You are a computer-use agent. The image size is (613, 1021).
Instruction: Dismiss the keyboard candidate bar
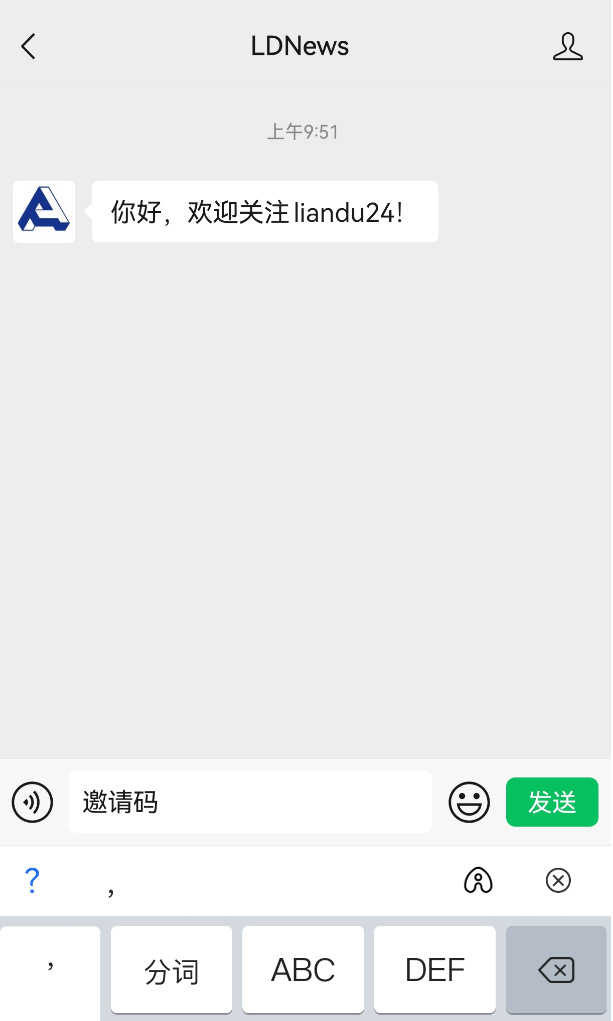pyautogui.click(x=558, y=880)
